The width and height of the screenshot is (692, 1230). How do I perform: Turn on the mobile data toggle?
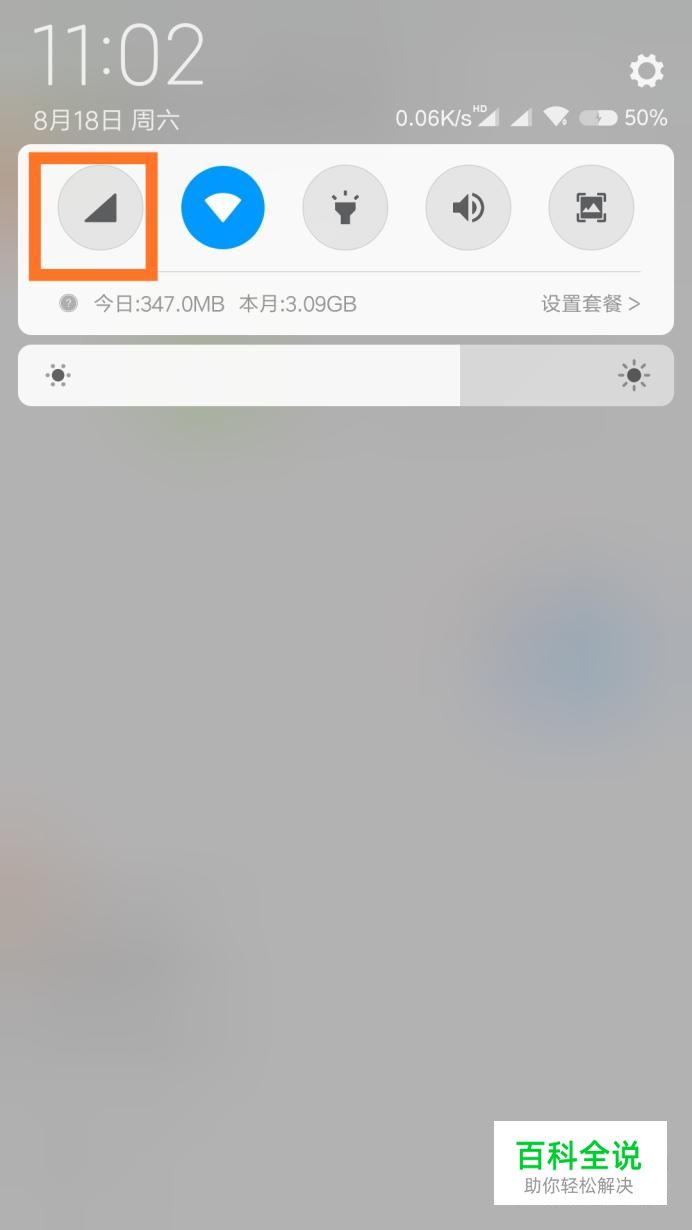(100, 208)
